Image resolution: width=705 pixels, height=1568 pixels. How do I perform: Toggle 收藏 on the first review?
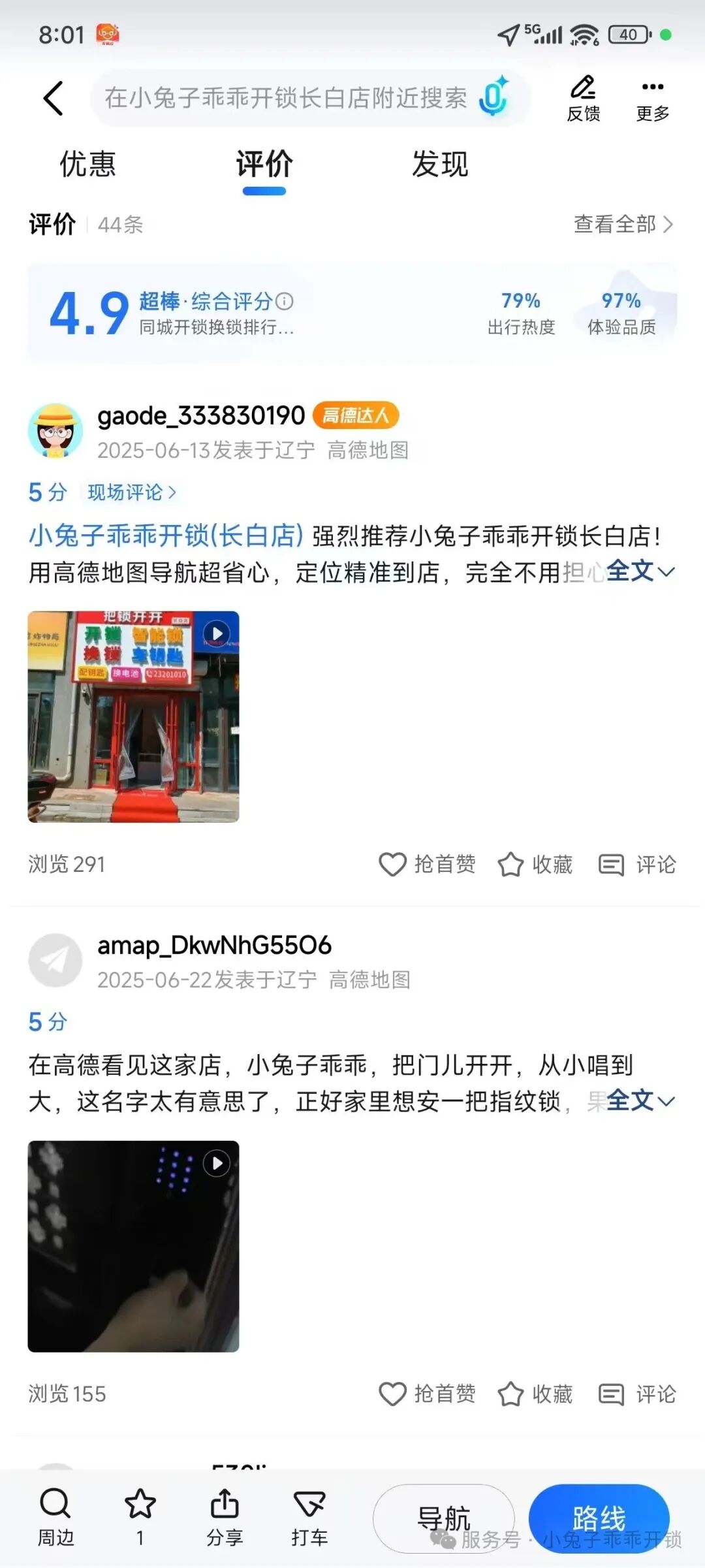(535, 863)
